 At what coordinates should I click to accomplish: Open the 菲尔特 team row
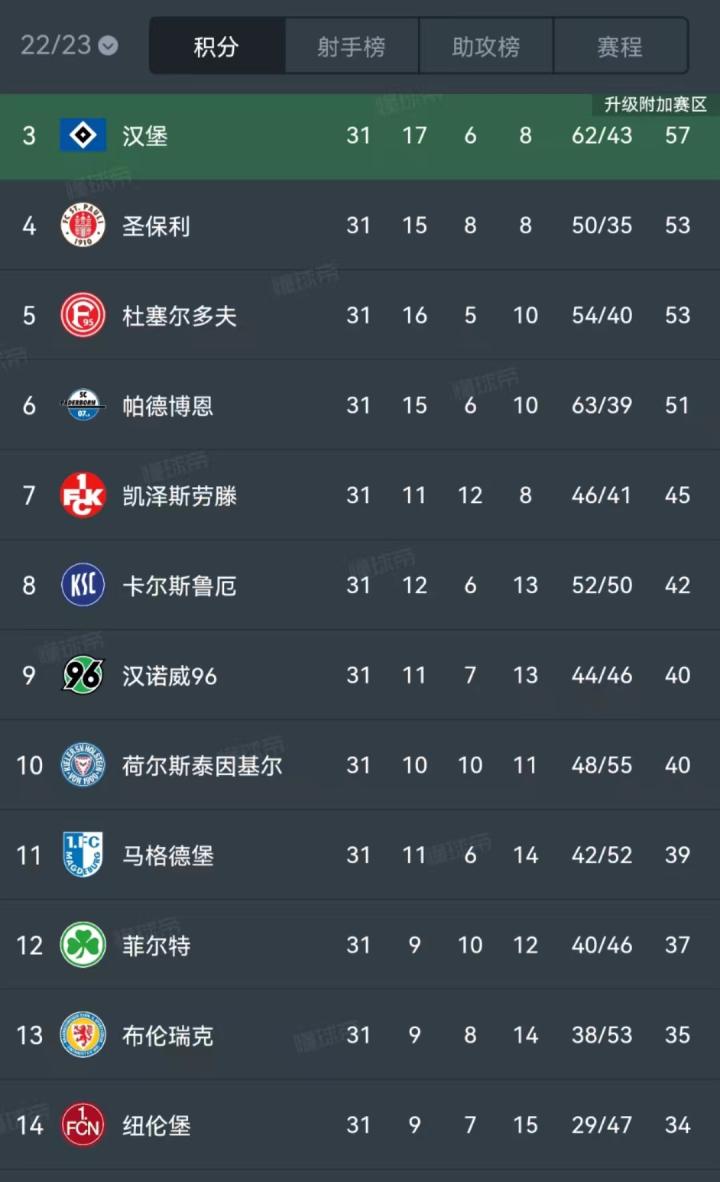pos(360,945)
